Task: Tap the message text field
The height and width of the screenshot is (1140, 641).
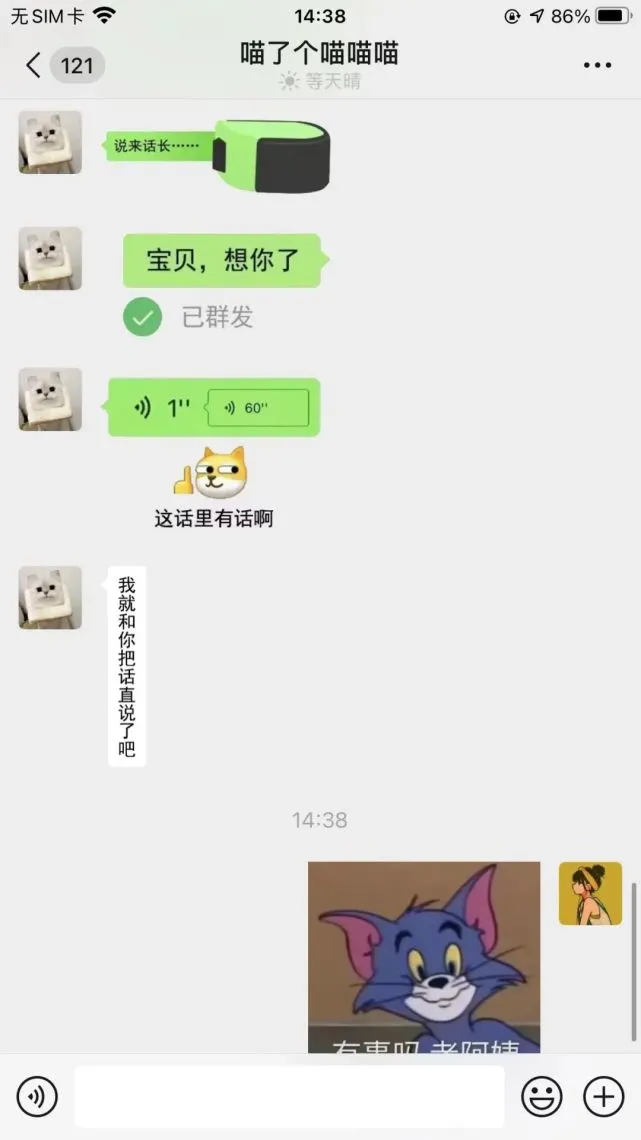Action: [289, 1097]
